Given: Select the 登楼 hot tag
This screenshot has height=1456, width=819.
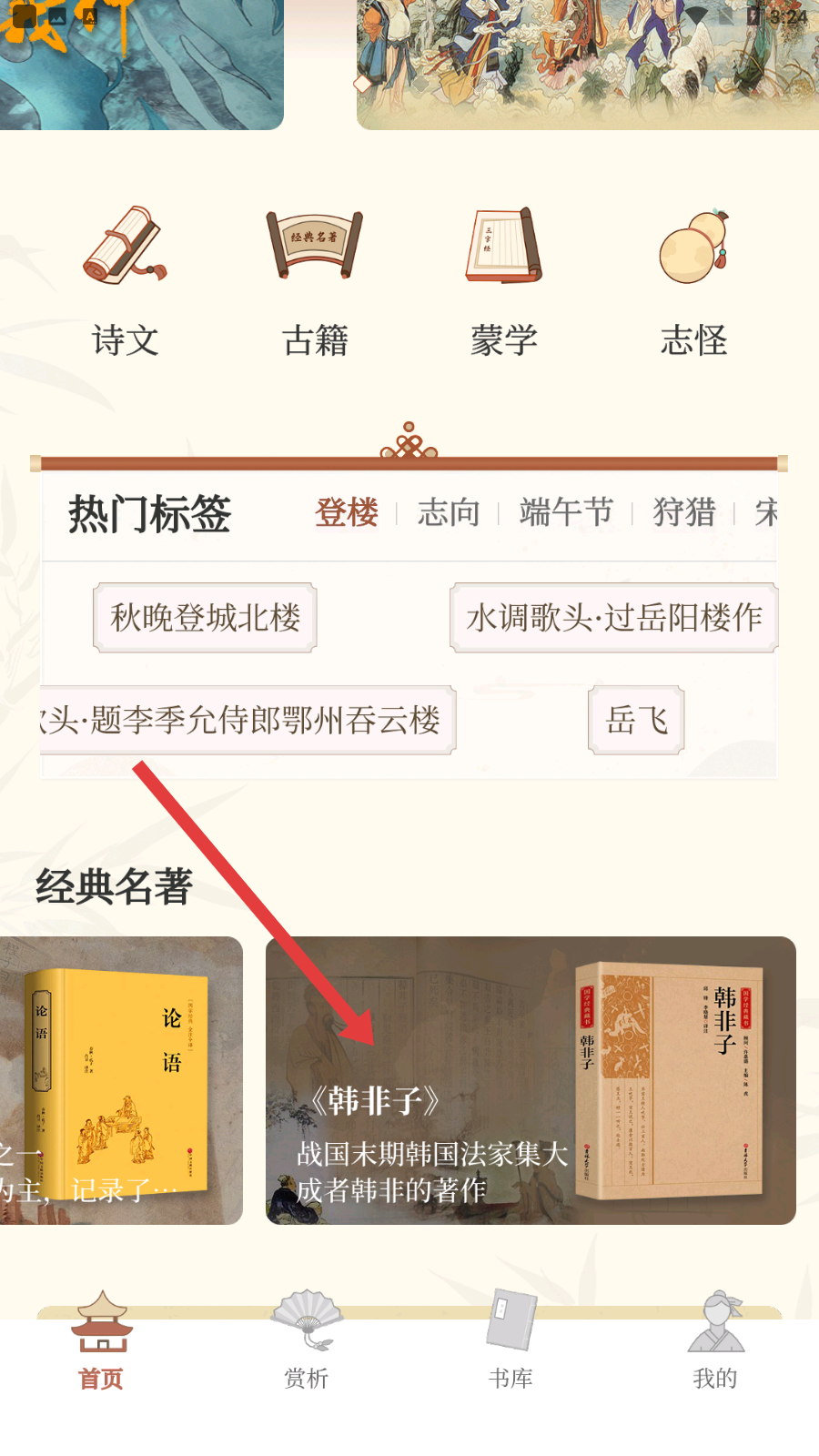Looking at the screenshot, I should point(347,512).
